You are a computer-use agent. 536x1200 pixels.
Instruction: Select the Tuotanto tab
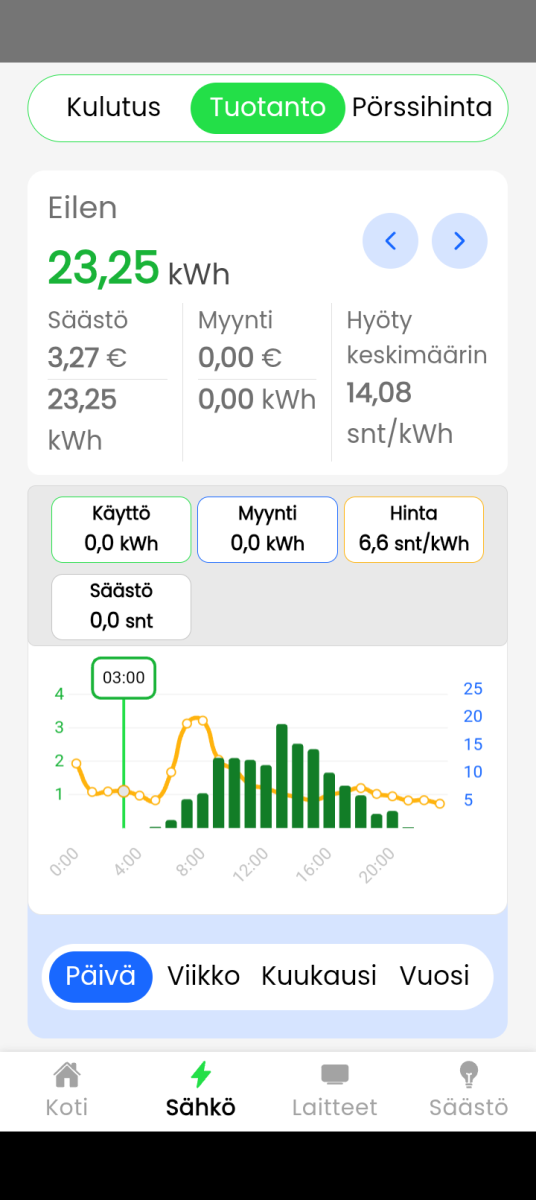268,108
